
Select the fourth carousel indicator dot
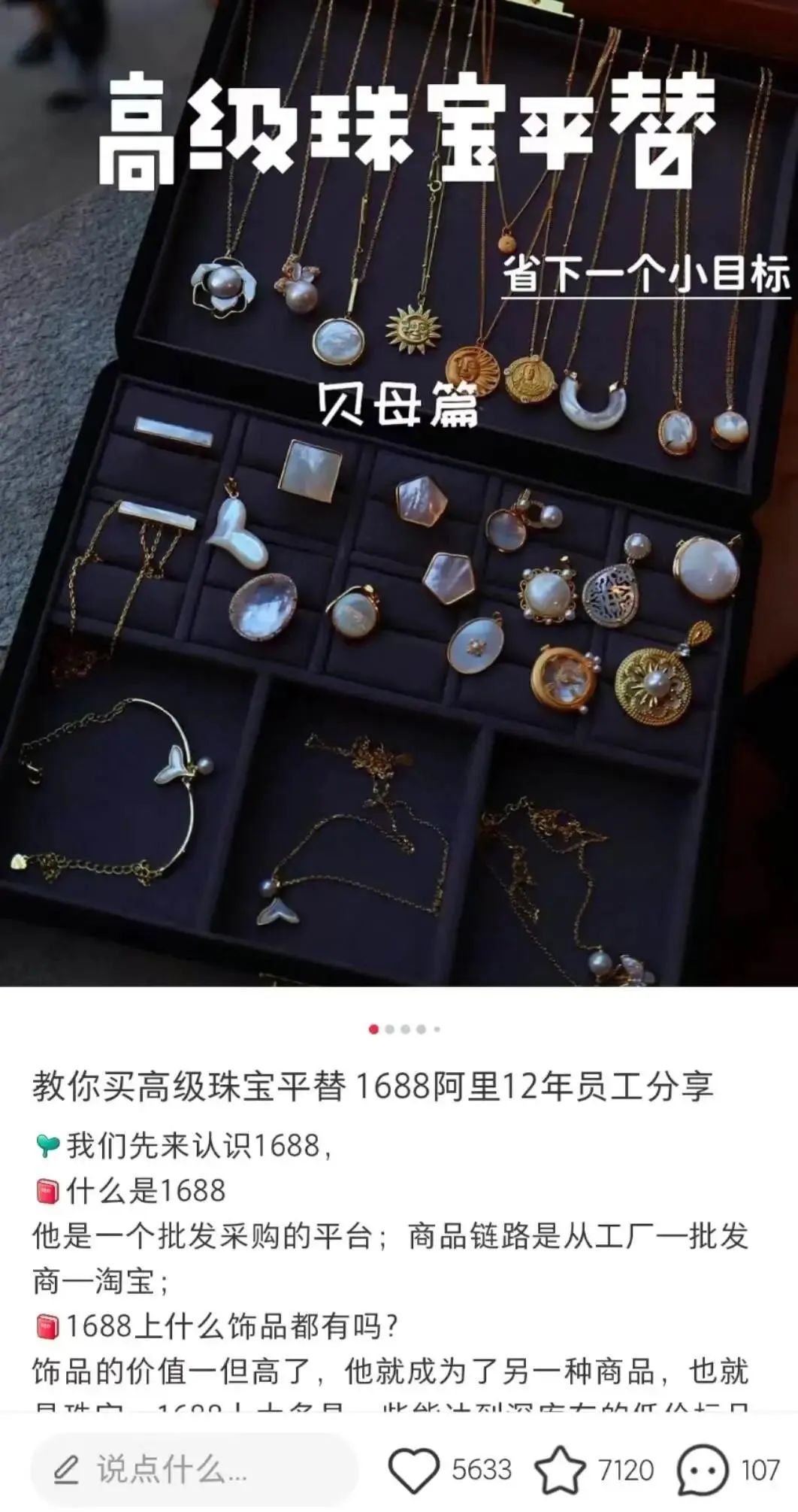(422, 1029)
